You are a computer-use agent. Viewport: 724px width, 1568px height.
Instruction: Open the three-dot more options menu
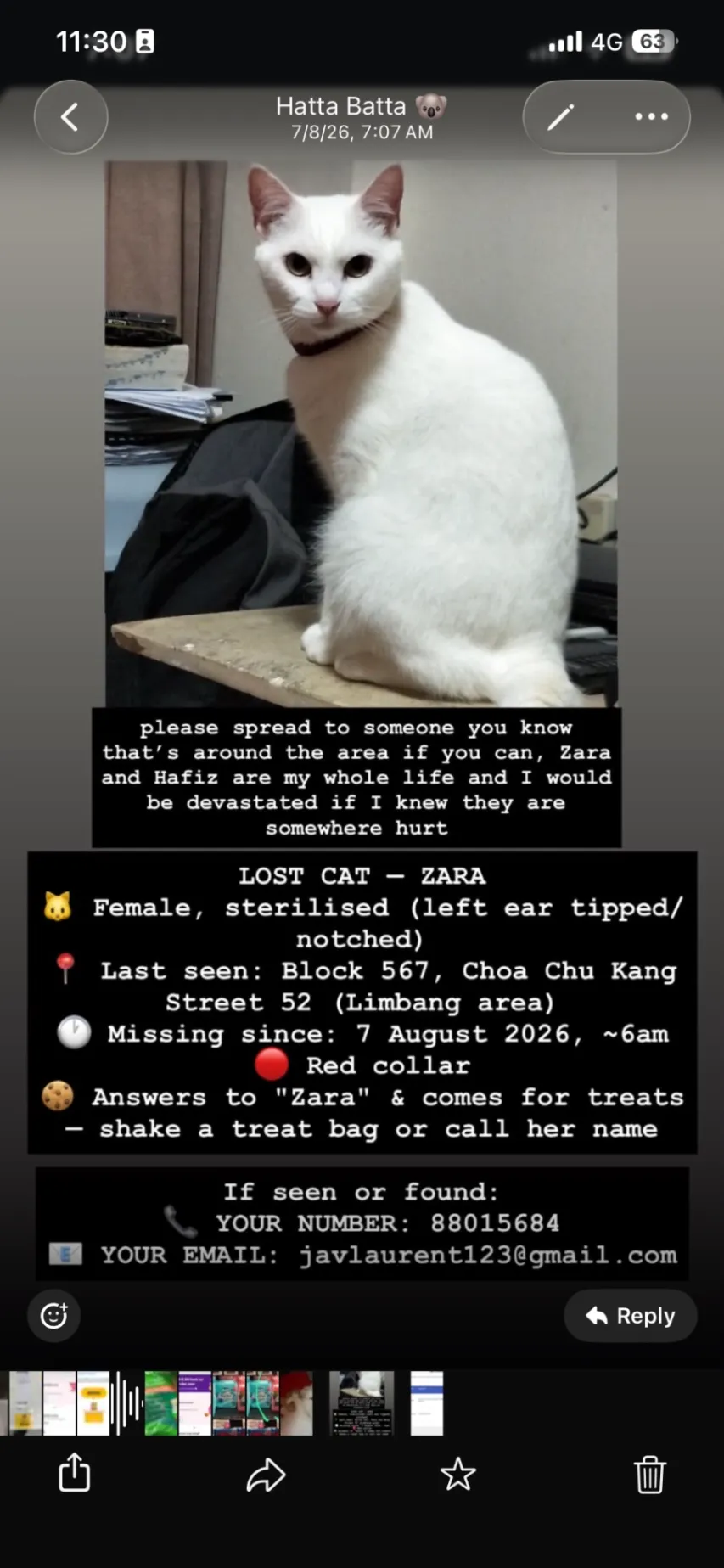651,117
